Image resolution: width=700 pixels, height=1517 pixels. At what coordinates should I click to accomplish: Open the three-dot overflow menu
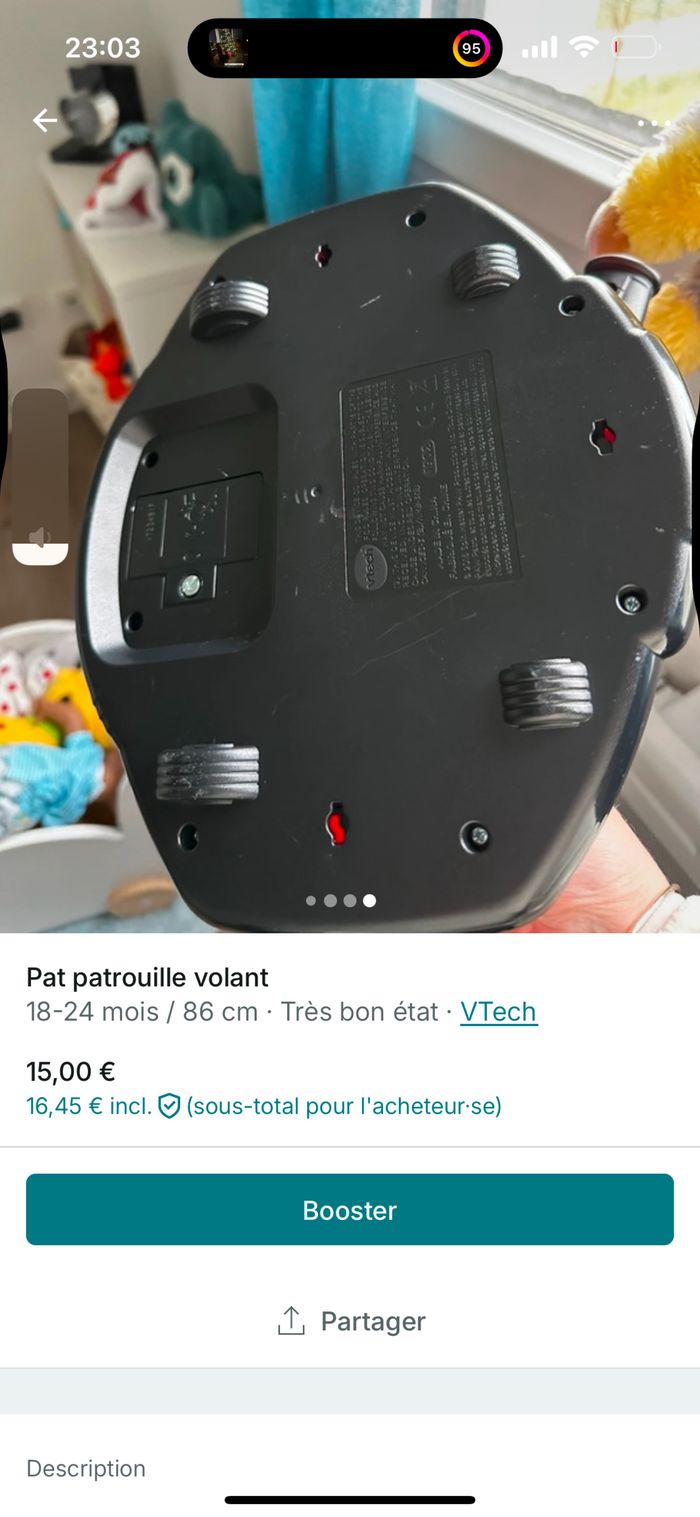pyautogui.click(x=654, y=124)
